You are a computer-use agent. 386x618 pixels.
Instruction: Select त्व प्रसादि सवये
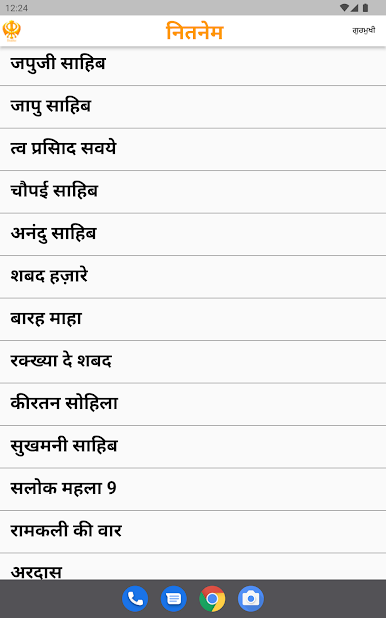(x=193, y=149)
